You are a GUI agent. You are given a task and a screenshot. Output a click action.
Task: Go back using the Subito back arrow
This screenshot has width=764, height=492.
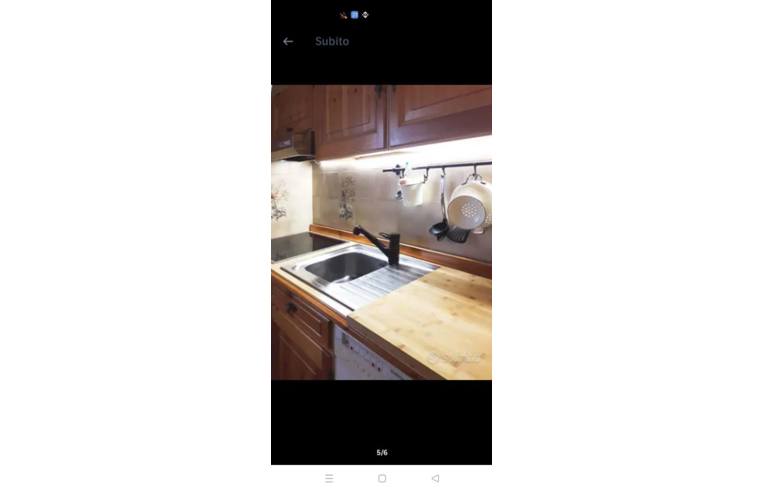pyautogui.click(x=288, y=41)
